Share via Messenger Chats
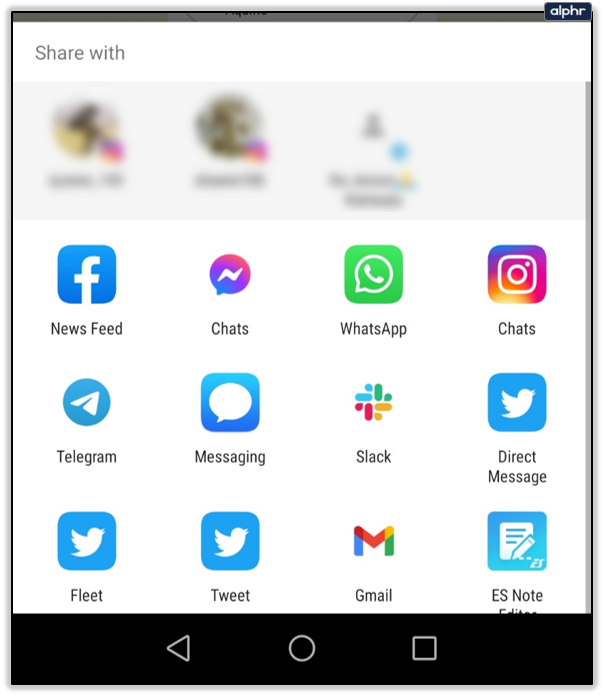 click(x=230, y=275)
